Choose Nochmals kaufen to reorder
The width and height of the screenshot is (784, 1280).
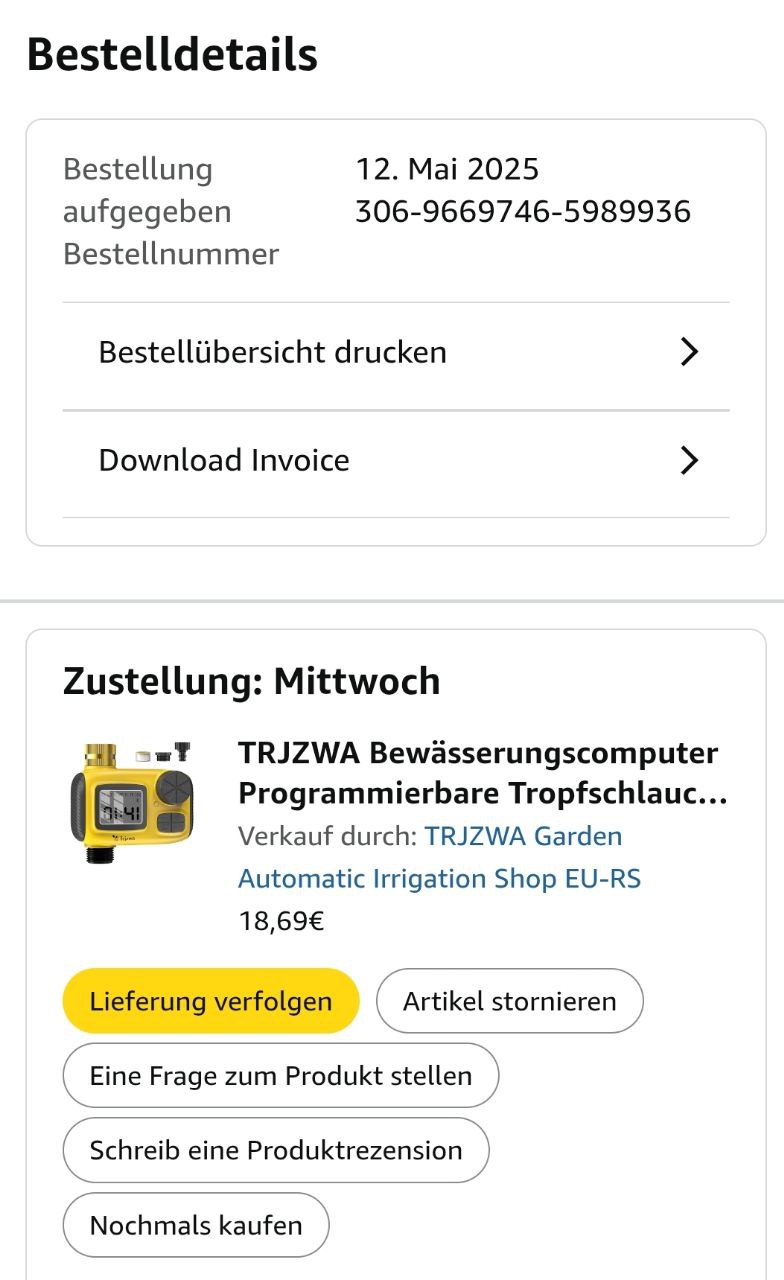(x=195, y=1226)
